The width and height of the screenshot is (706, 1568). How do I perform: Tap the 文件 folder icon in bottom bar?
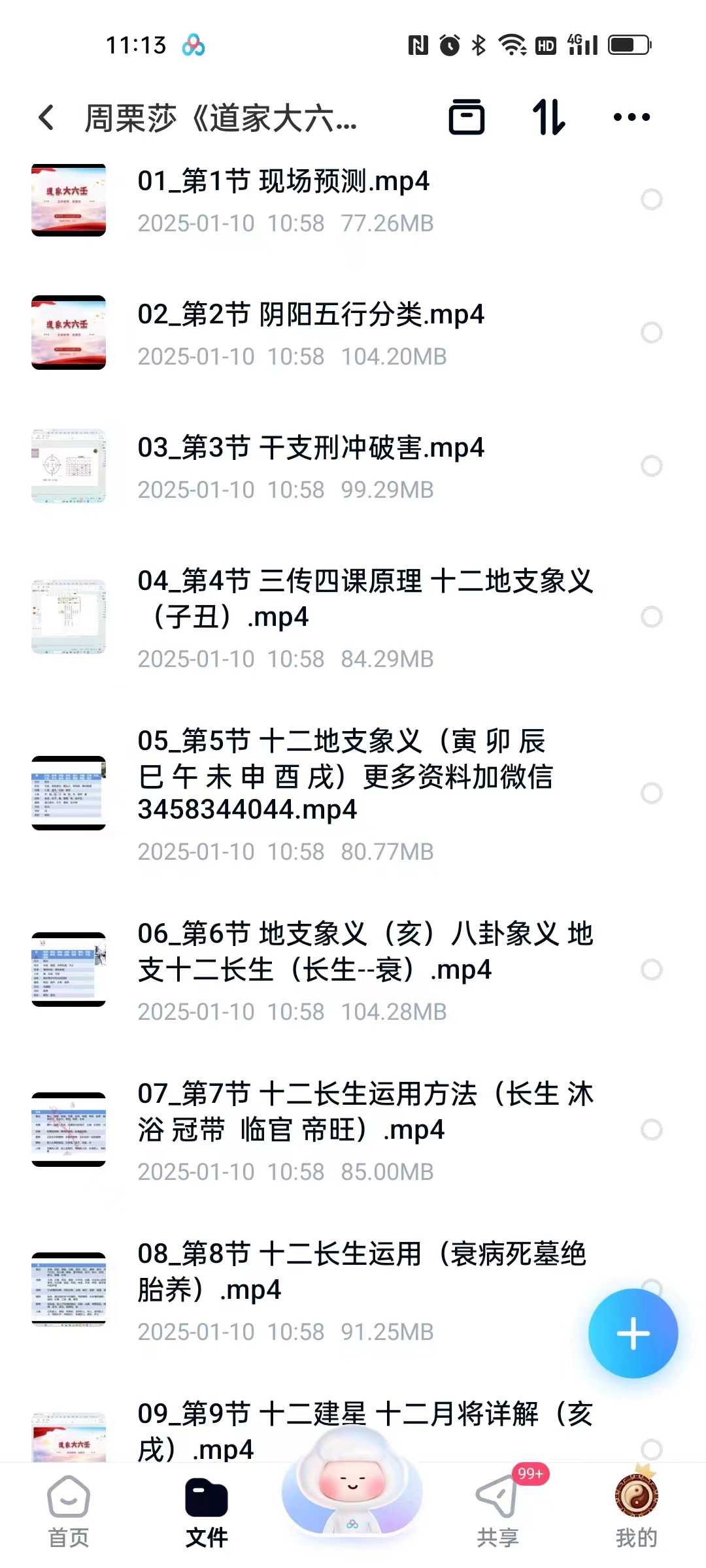coord(206,1496)
